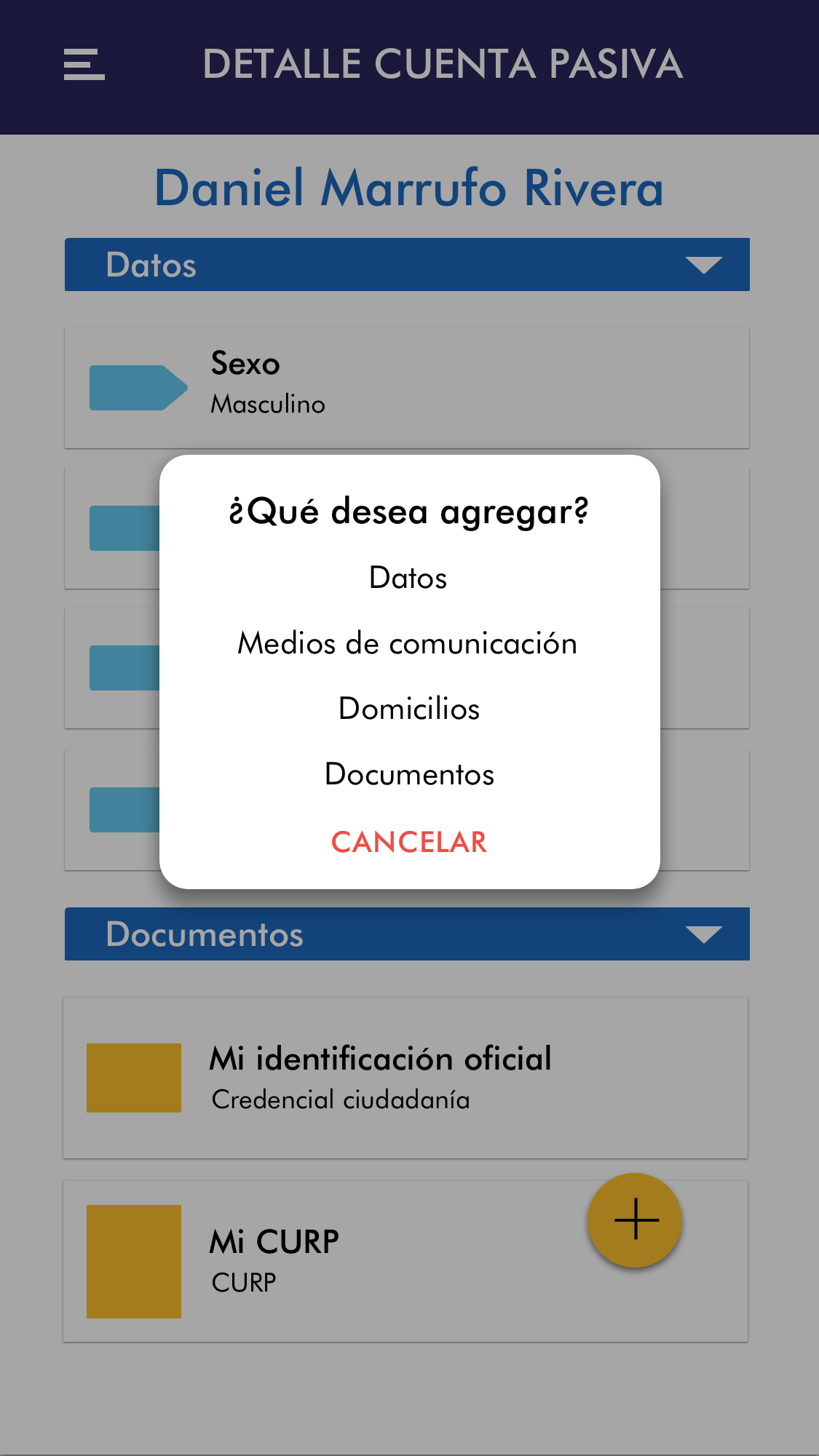Tap the plus floating action button

tap(636, 1220)
